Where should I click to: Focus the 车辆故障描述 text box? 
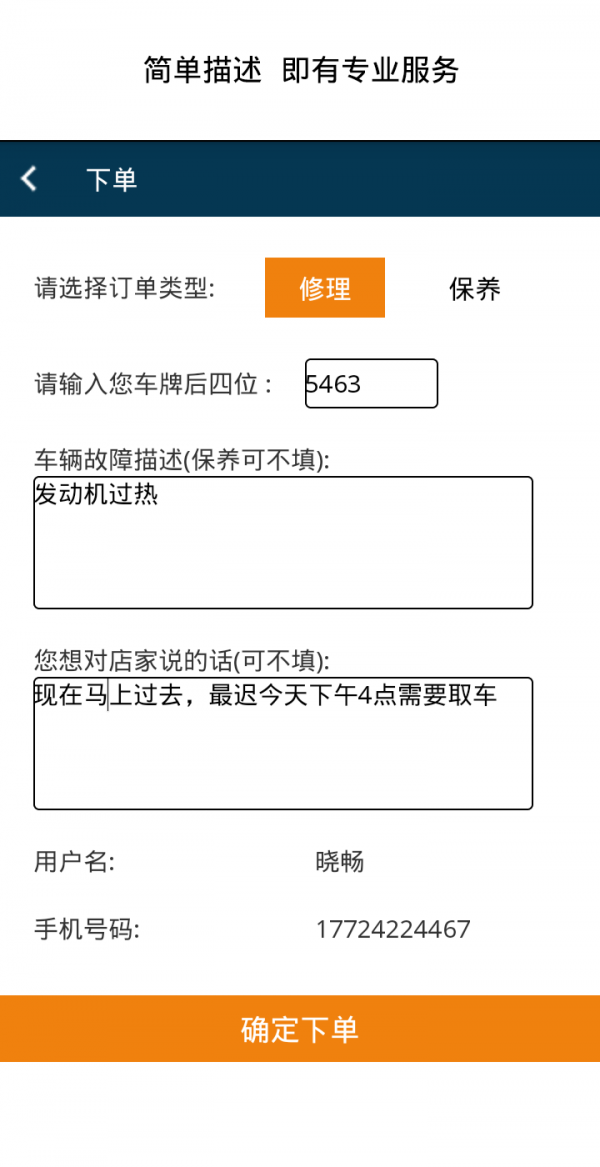coord(283,542)
